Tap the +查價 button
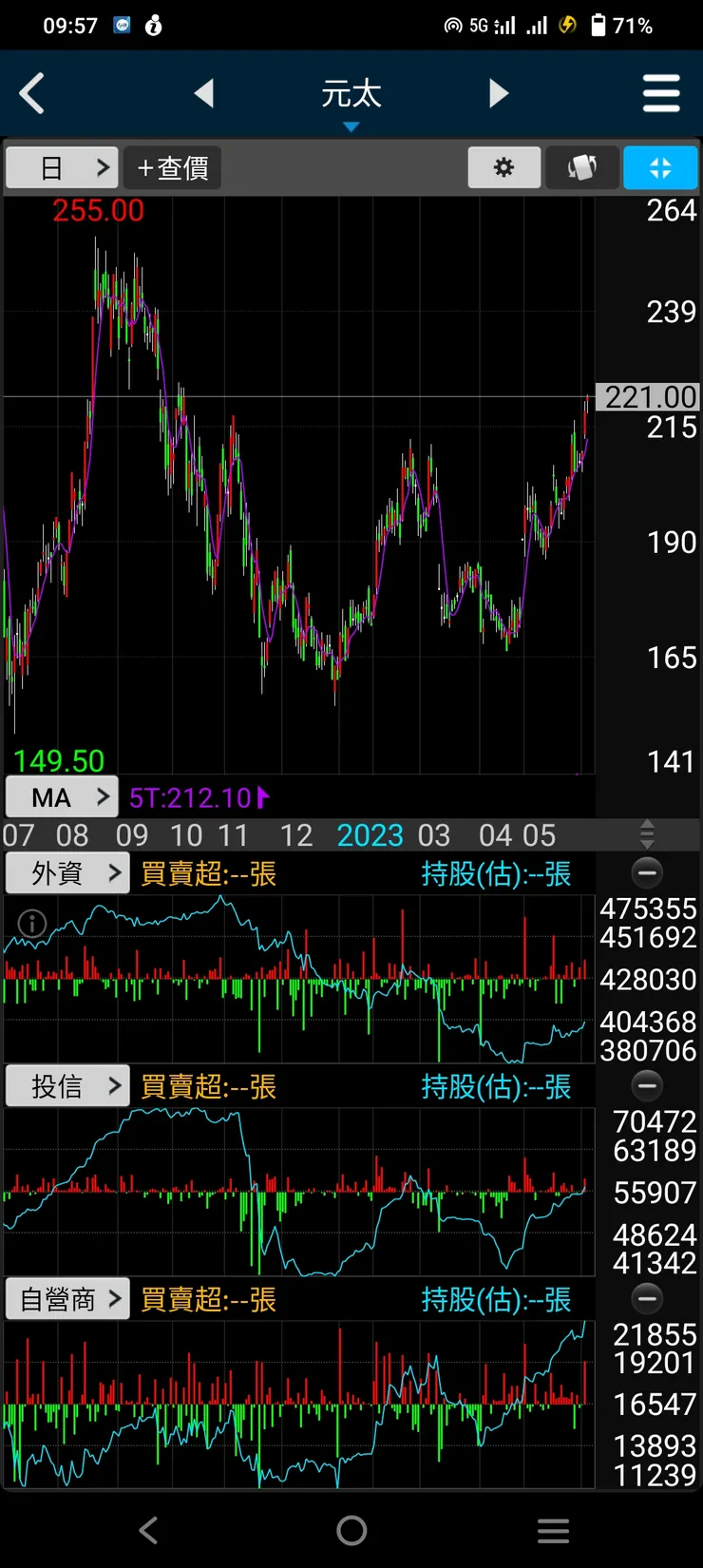This screenshot has width=703, height=1568. tap(173, 168)
